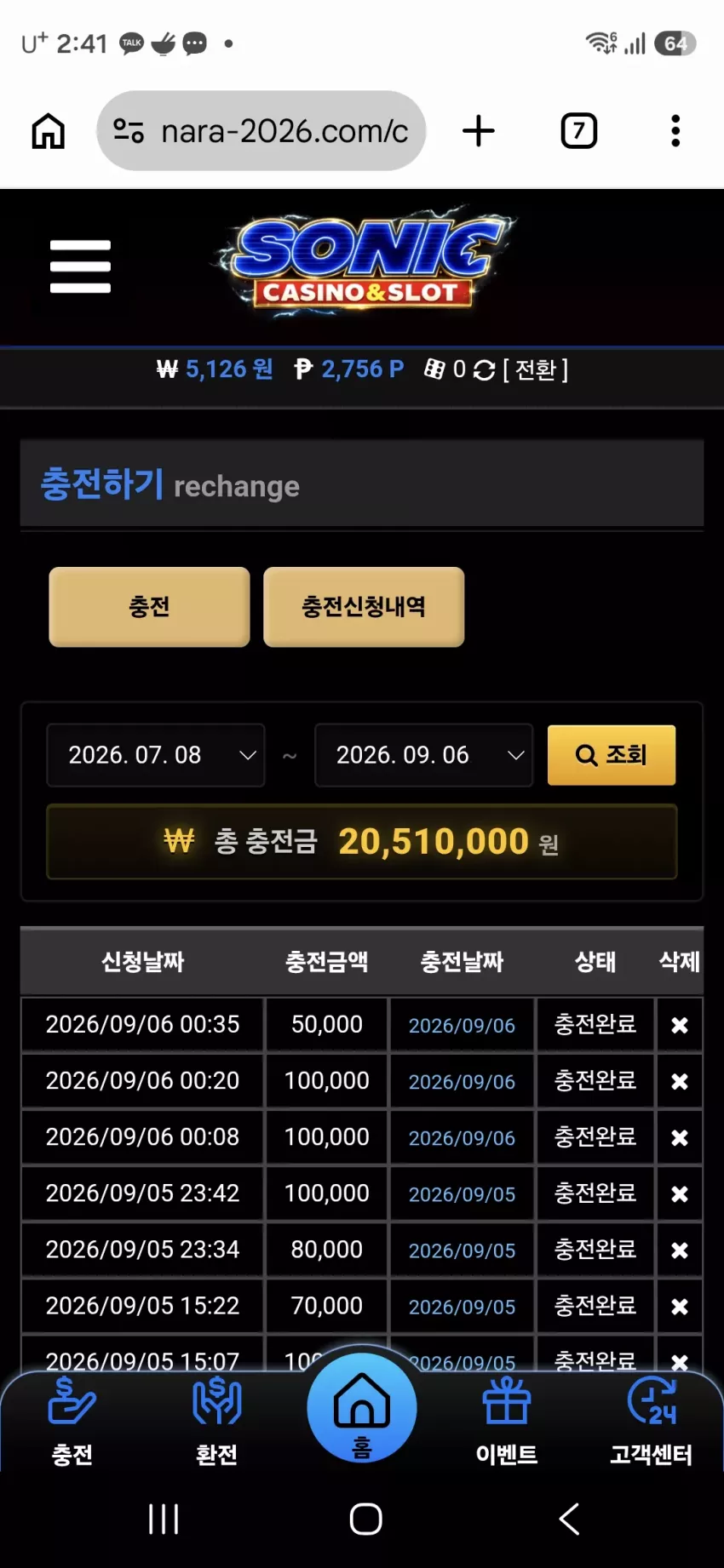Viewport: 724px width, 1568px height.
Task: Go to the 홈 center button
Action: click(x=362, y=1408)
